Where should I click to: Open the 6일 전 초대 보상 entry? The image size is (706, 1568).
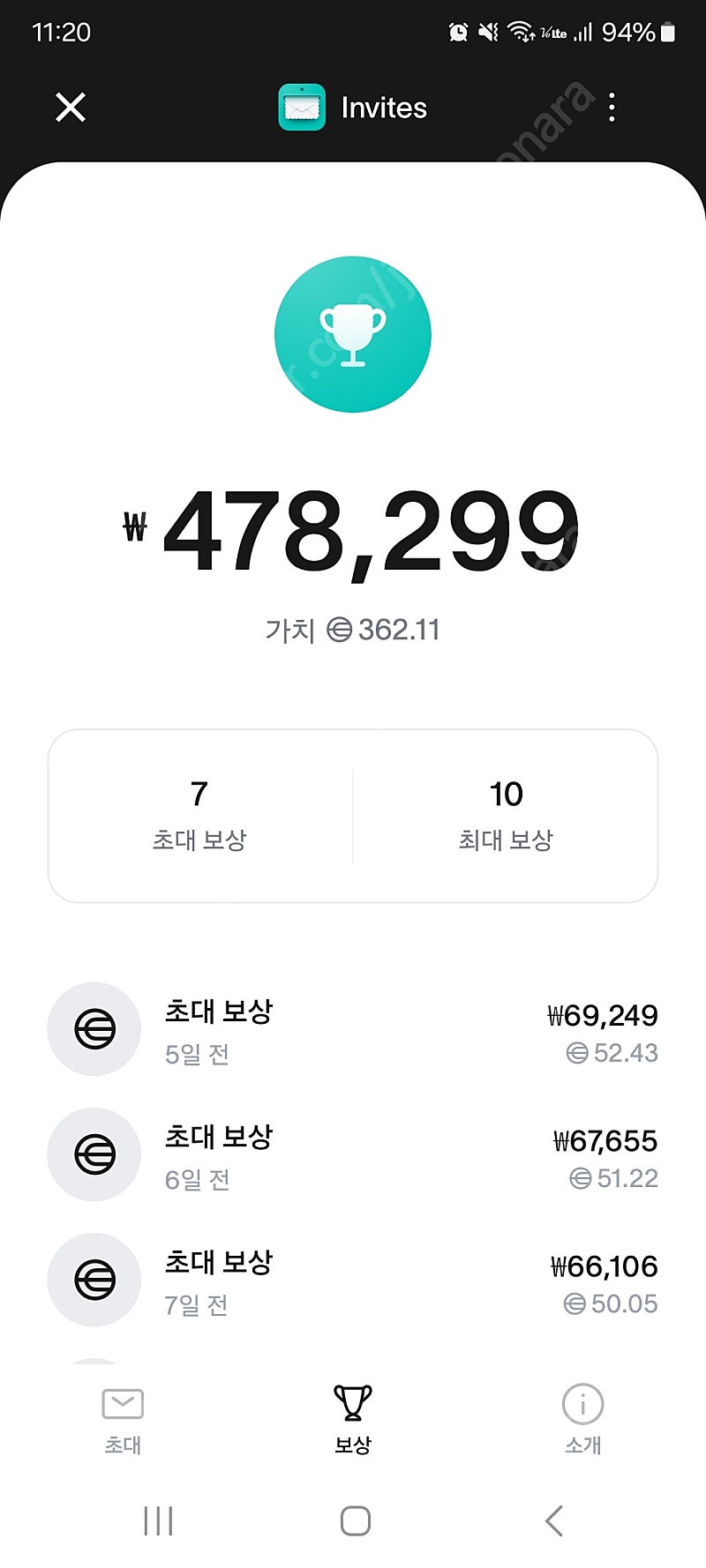(353, 1155)
